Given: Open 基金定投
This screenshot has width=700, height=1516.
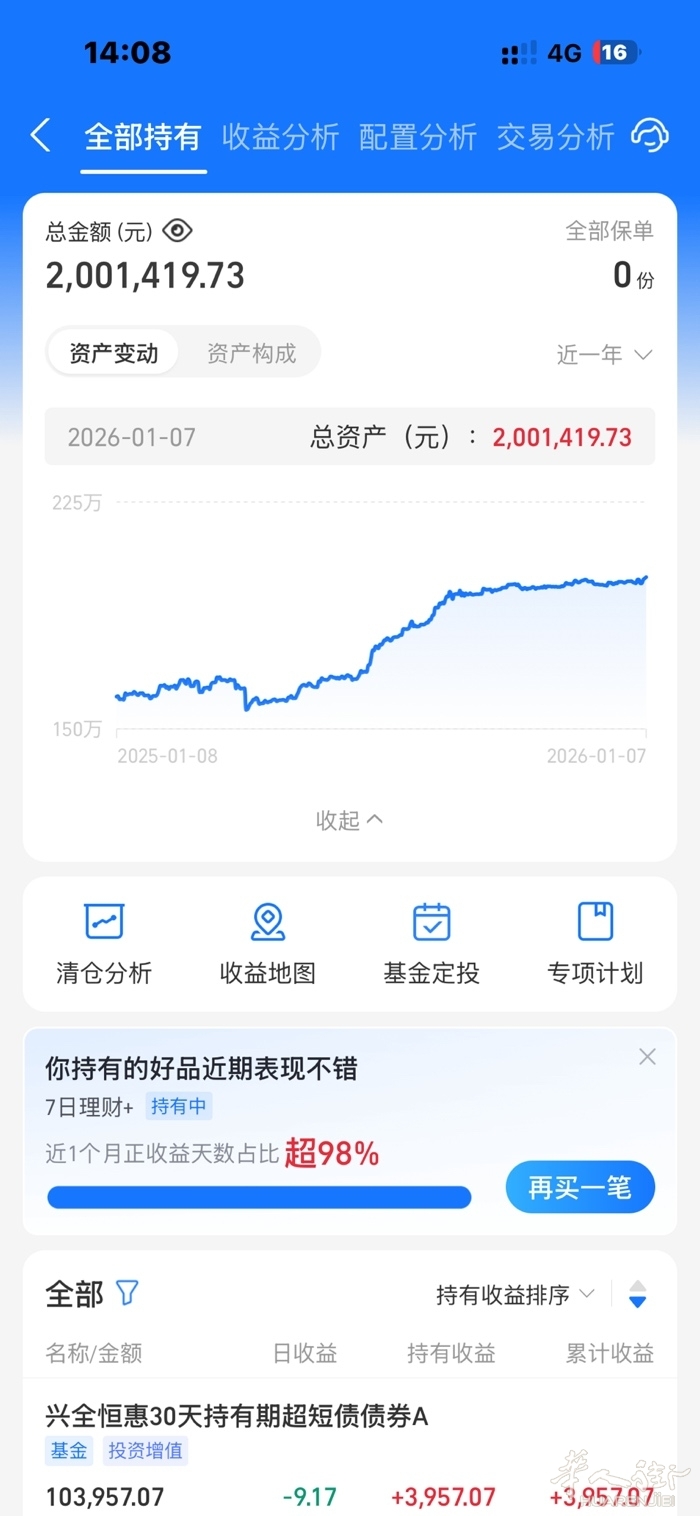Looking at the screenshot, I should pos(432,943).
